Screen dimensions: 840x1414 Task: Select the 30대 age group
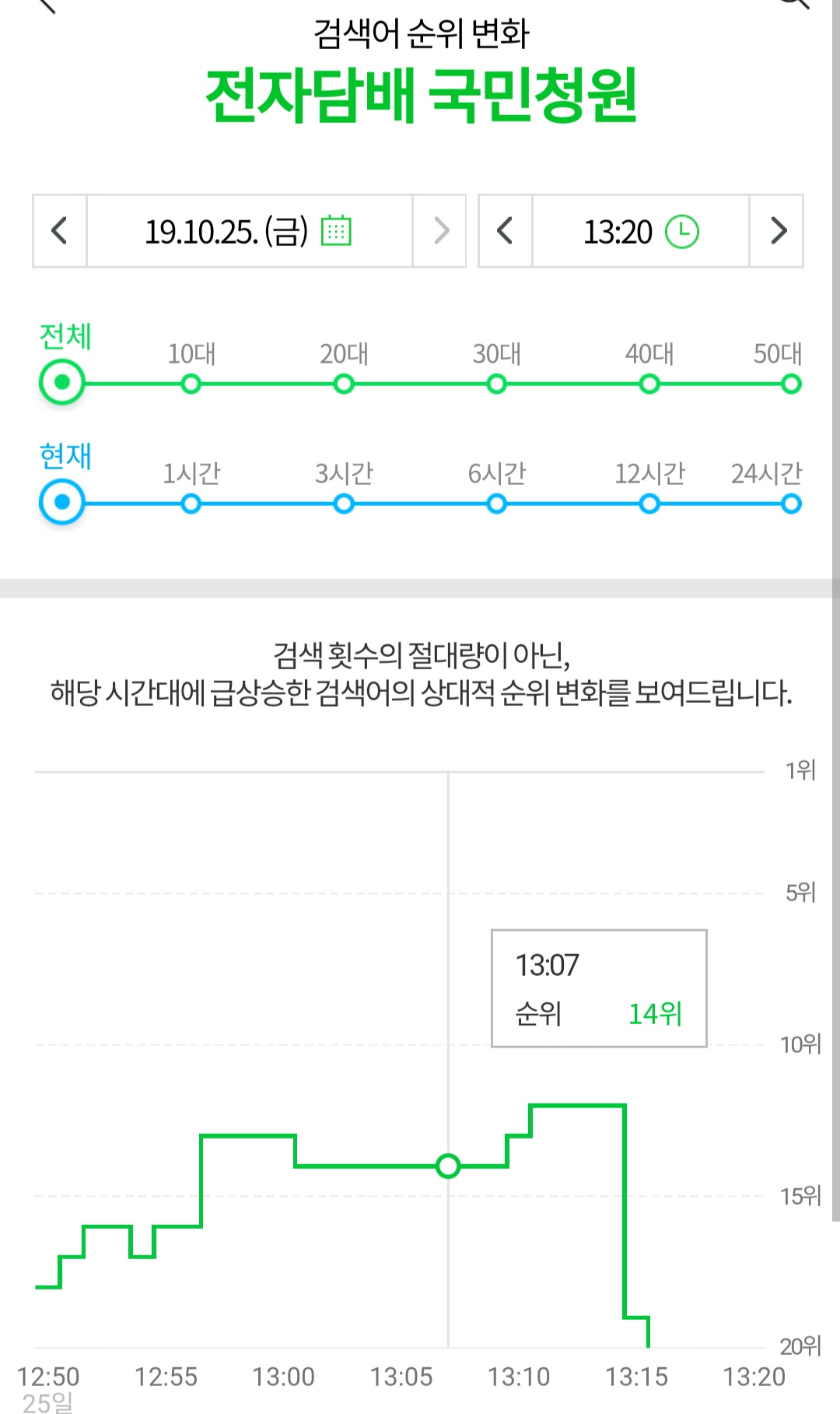point(497,384)
